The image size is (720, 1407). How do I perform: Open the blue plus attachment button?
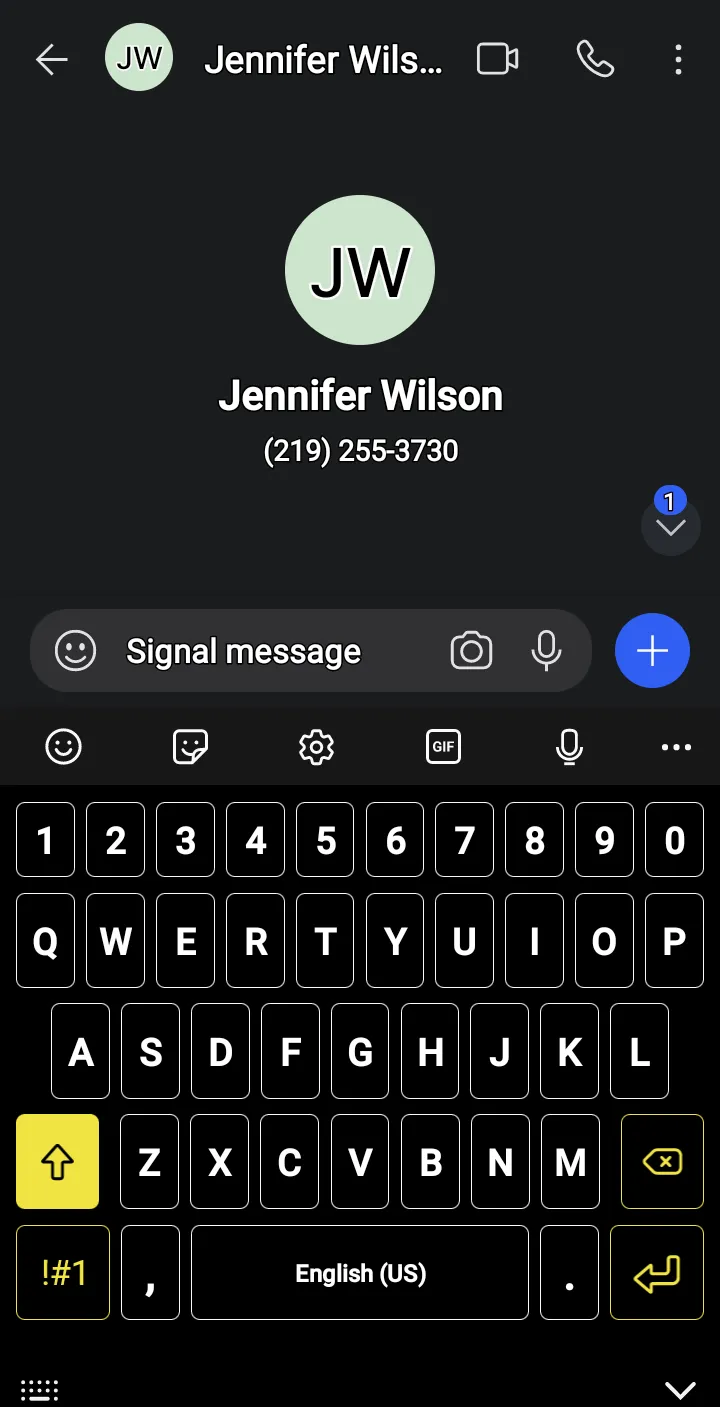[x=652, y=651]
